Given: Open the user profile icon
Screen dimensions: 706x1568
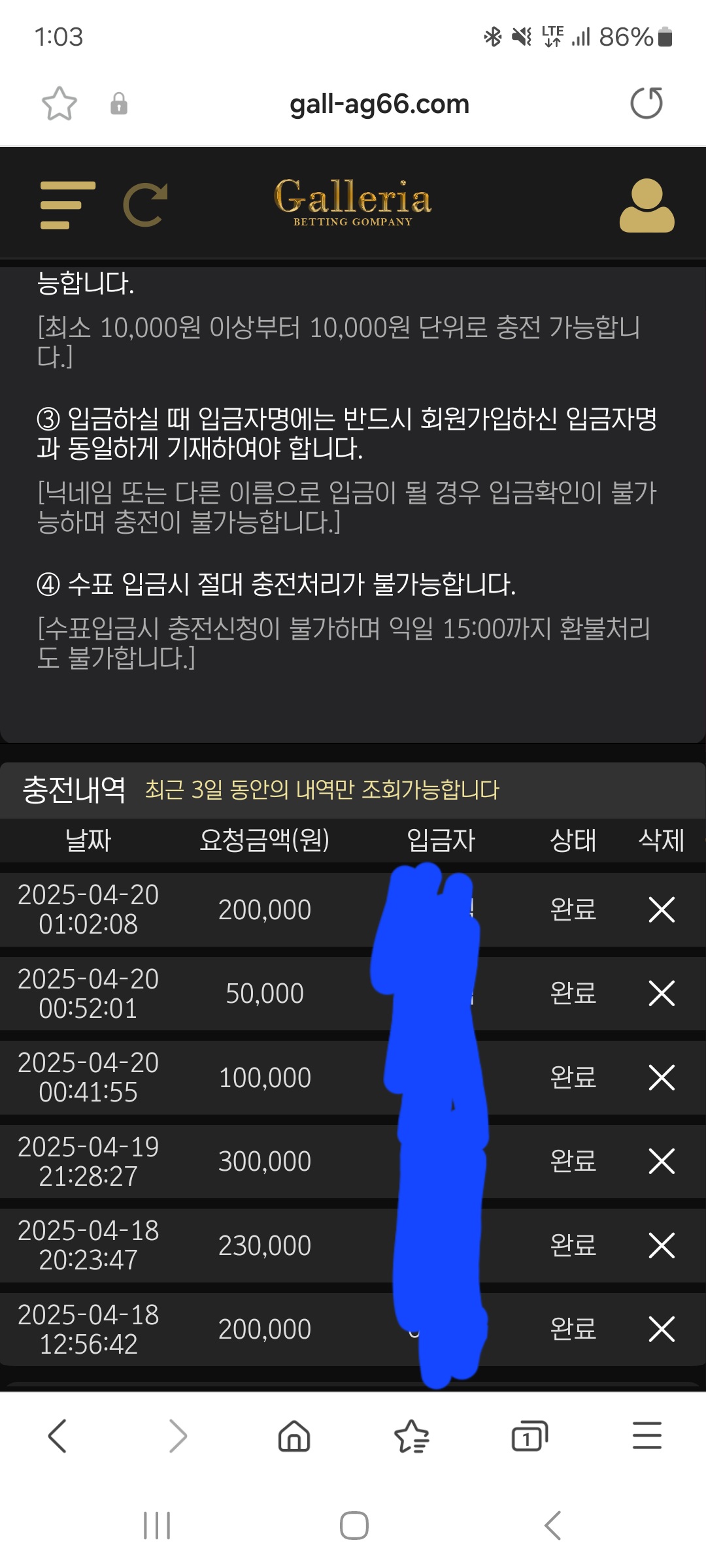Looking at the screenshot, I should 647,205.
